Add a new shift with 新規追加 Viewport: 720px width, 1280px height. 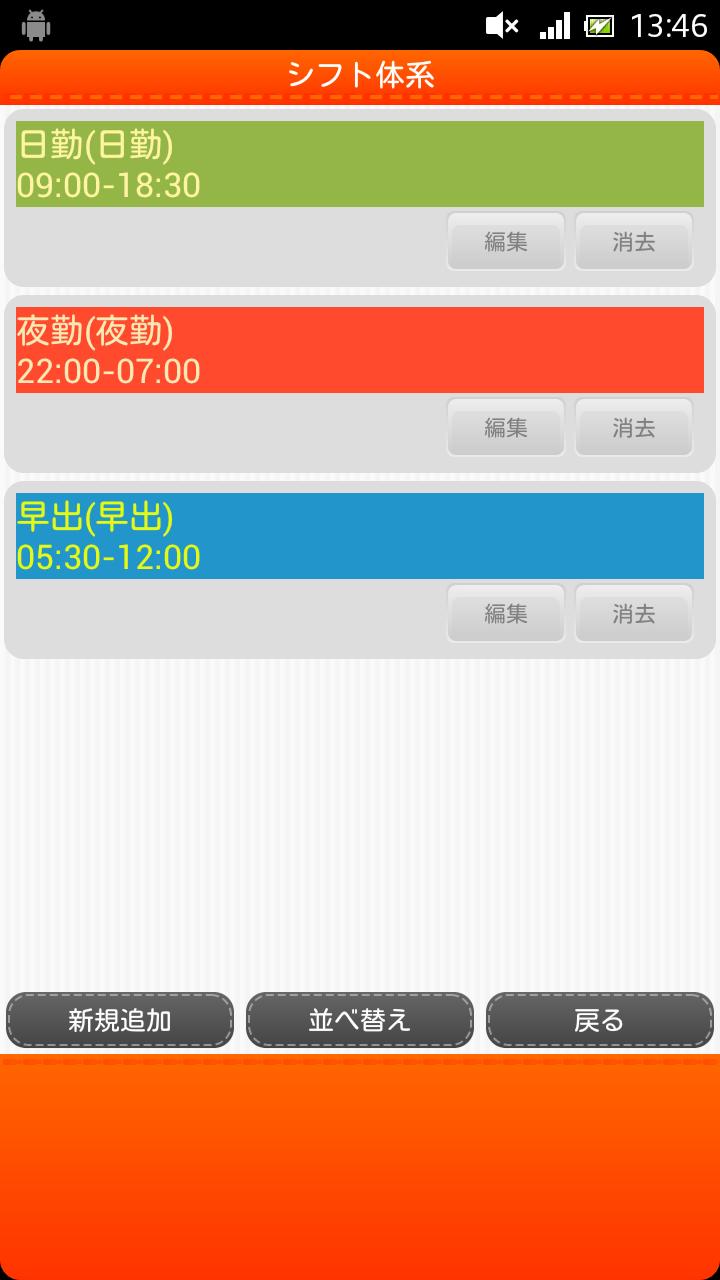[120, 1020]
